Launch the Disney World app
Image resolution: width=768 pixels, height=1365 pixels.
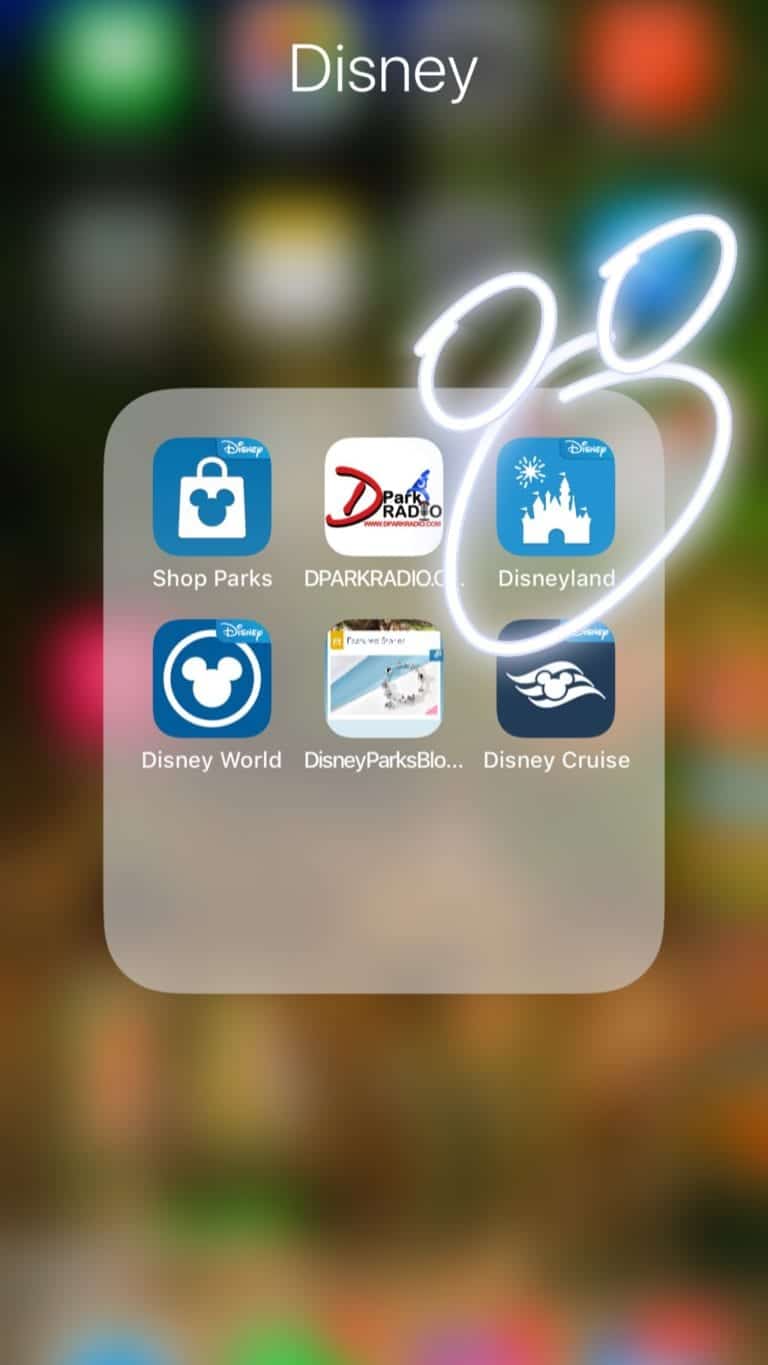212,678
